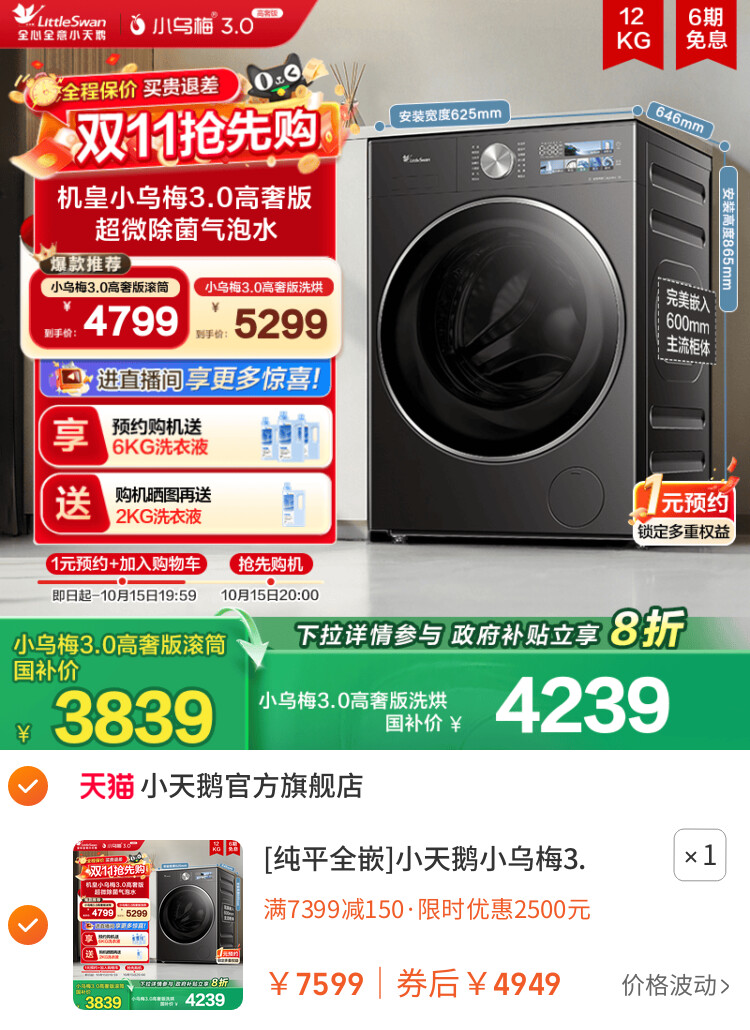Change the ×1 item quantity
This screenshot has height=1030, width=750.
point(699,855)
